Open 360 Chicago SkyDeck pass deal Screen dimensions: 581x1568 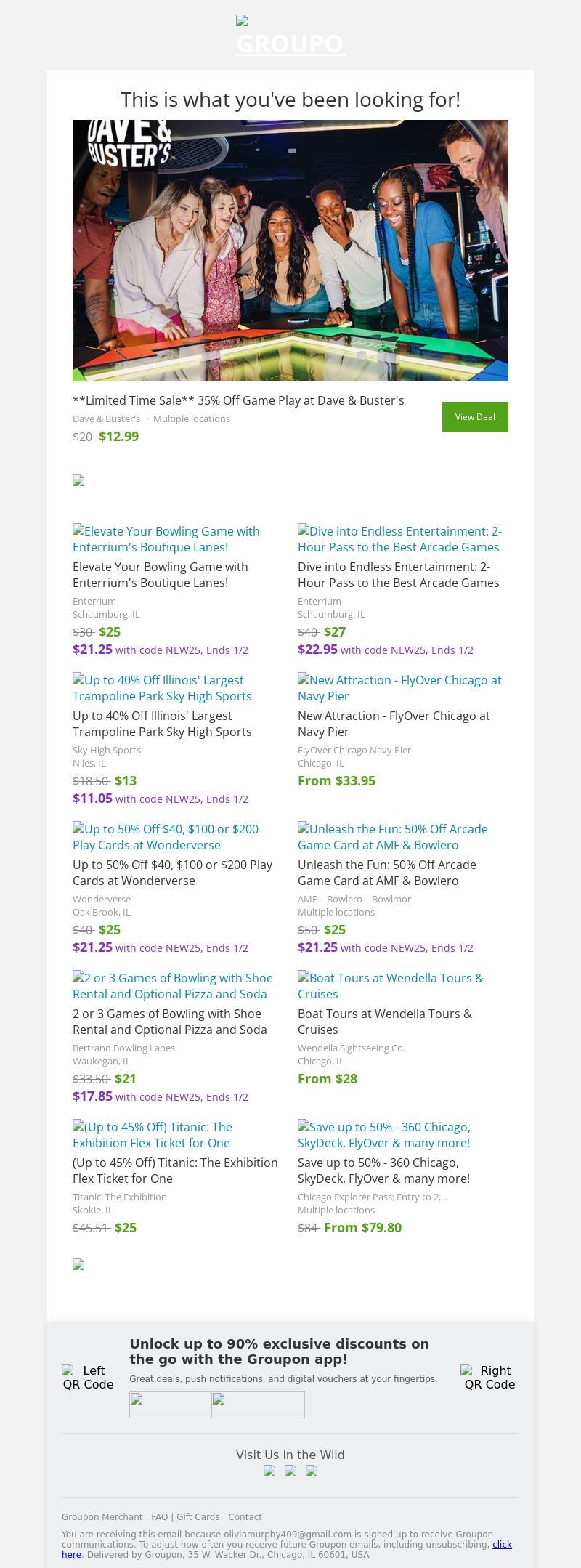tap(384, 1135)
